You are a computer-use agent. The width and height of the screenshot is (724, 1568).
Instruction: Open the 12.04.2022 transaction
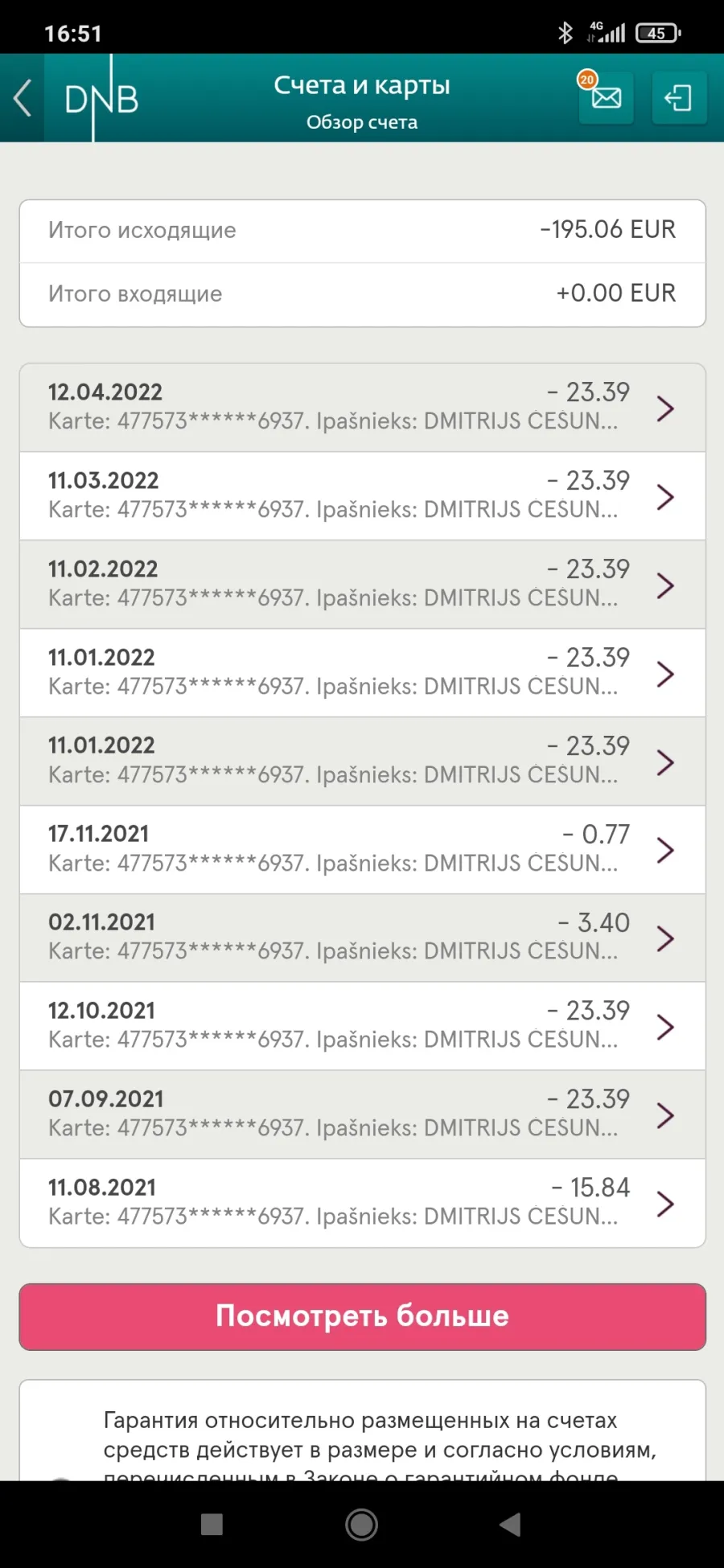pyautogui.click(x=362, y=408)
